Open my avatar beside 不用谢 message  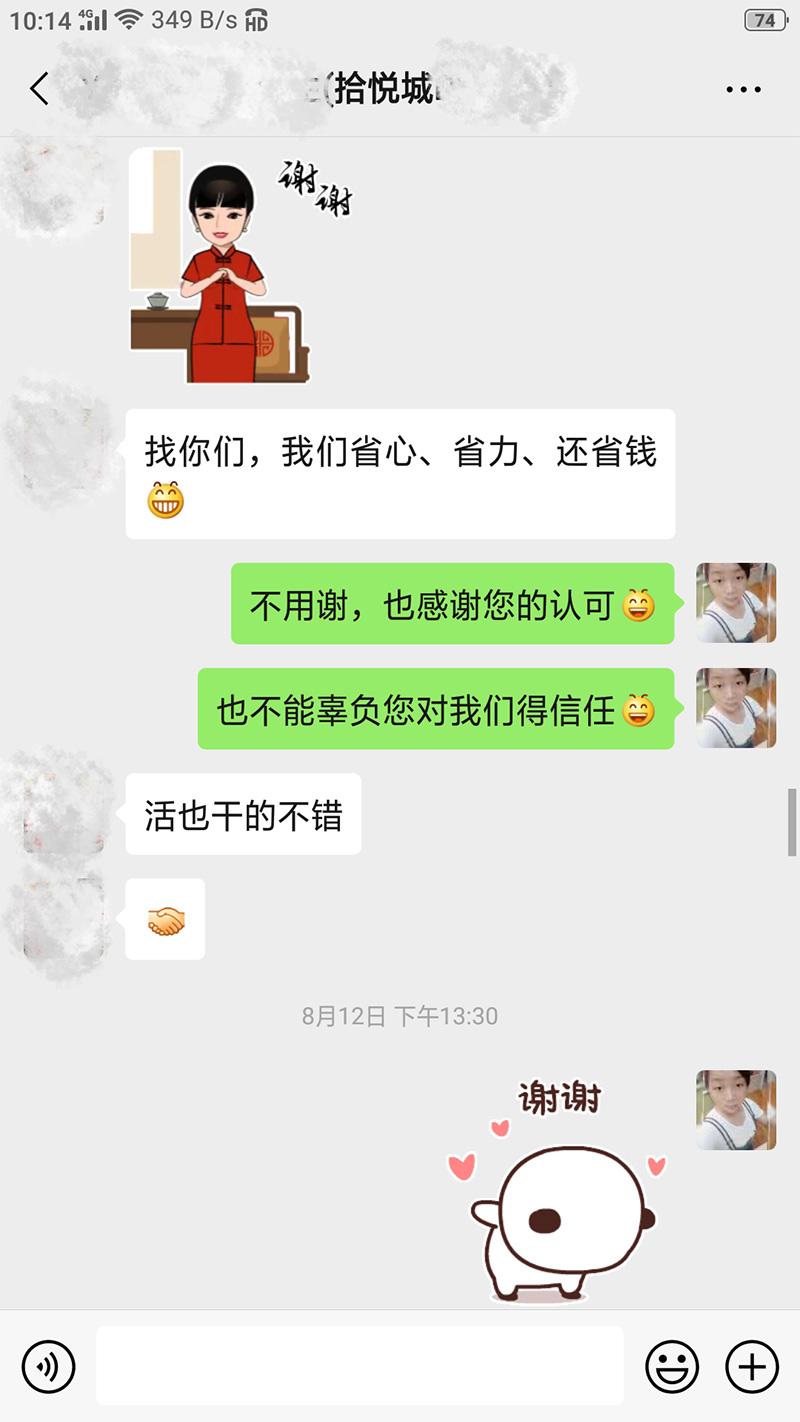click(736, 603)
